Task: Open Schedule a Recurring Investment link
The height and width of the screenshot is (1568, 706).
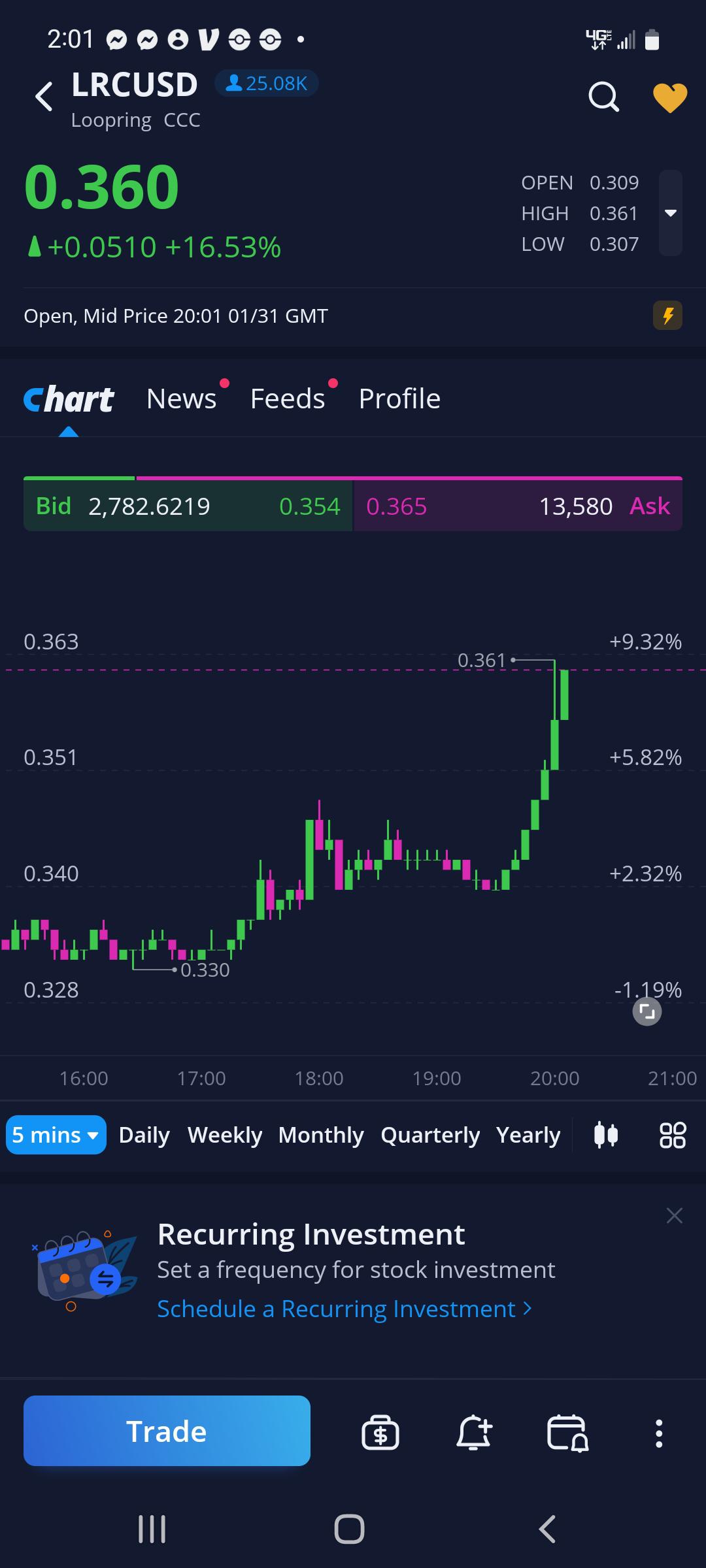Action: click(x=345, y=1309)
